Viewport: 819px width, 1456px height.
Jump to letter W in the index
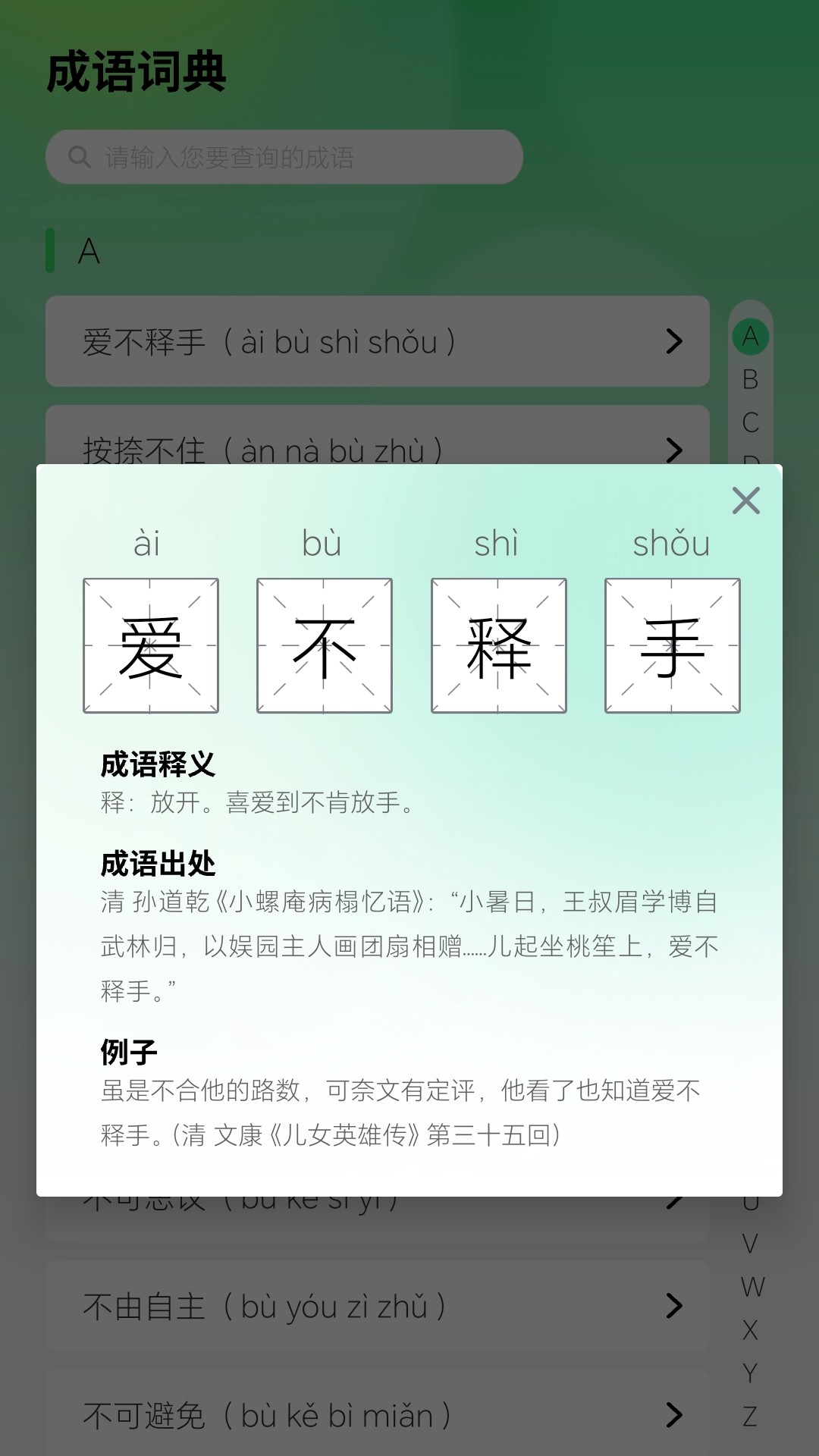click(752, 1287)
